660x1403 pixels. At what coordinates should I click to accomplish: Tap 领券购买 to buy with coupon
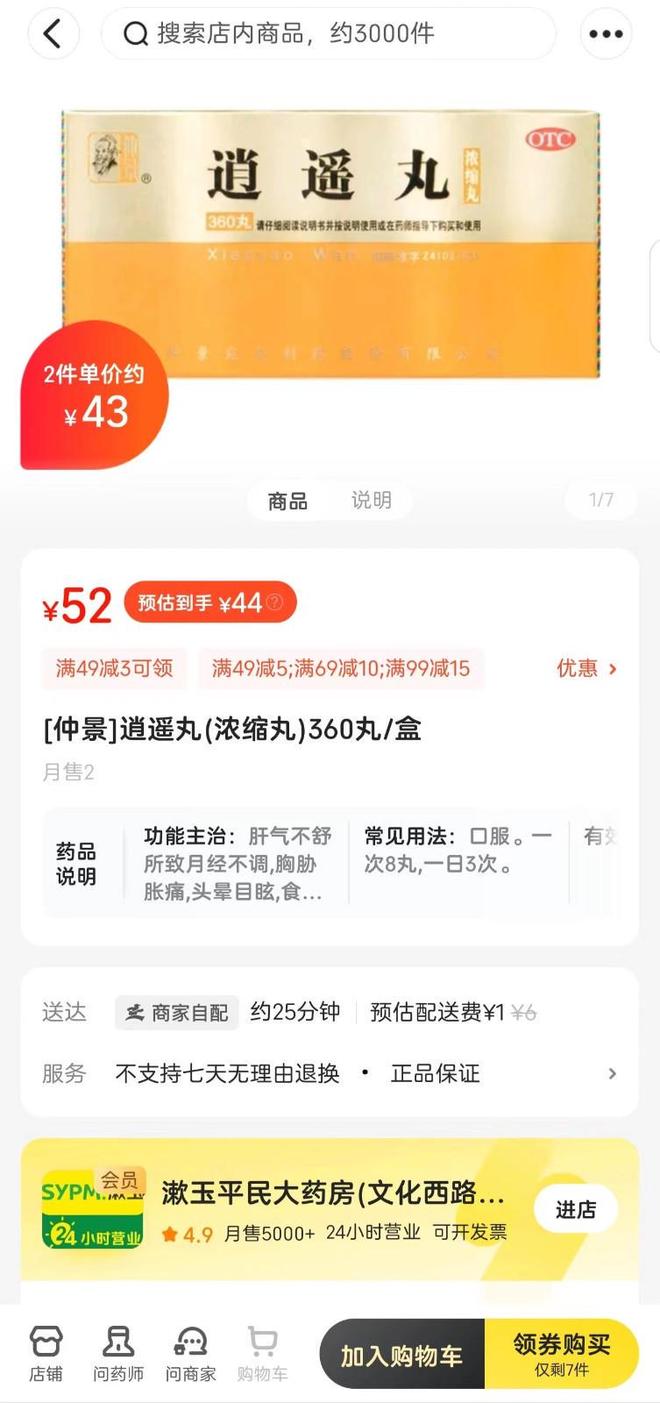562,1354
